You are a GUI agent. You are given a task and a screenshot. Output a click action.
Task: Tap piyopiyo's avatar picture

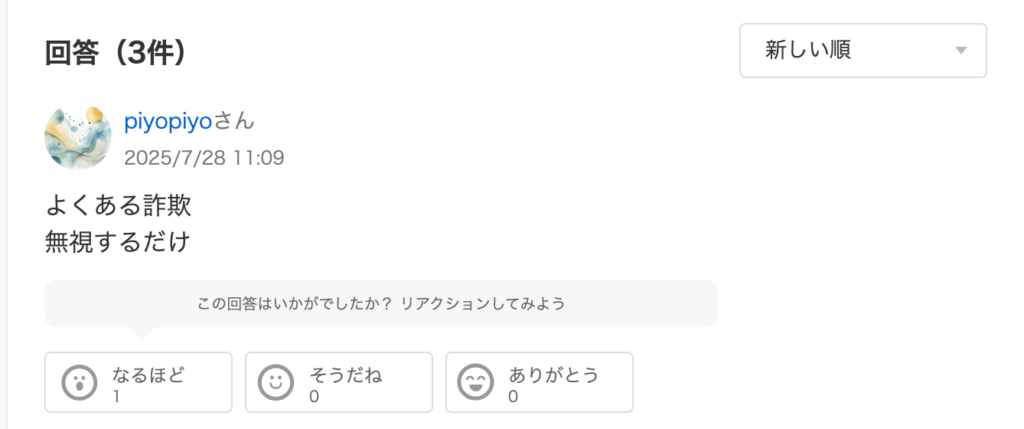point(78,137)
